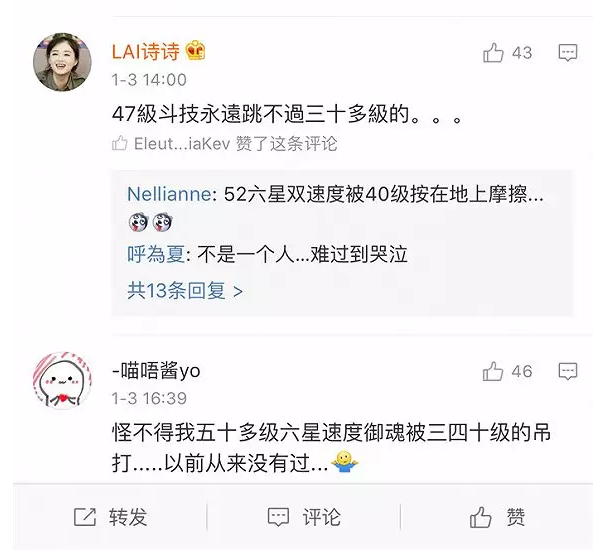The height and width of the screenshot is (560, 605).
Task: View 呼為夏's profile from the reply
Action: pyautogui.click(x=155, y=254)
